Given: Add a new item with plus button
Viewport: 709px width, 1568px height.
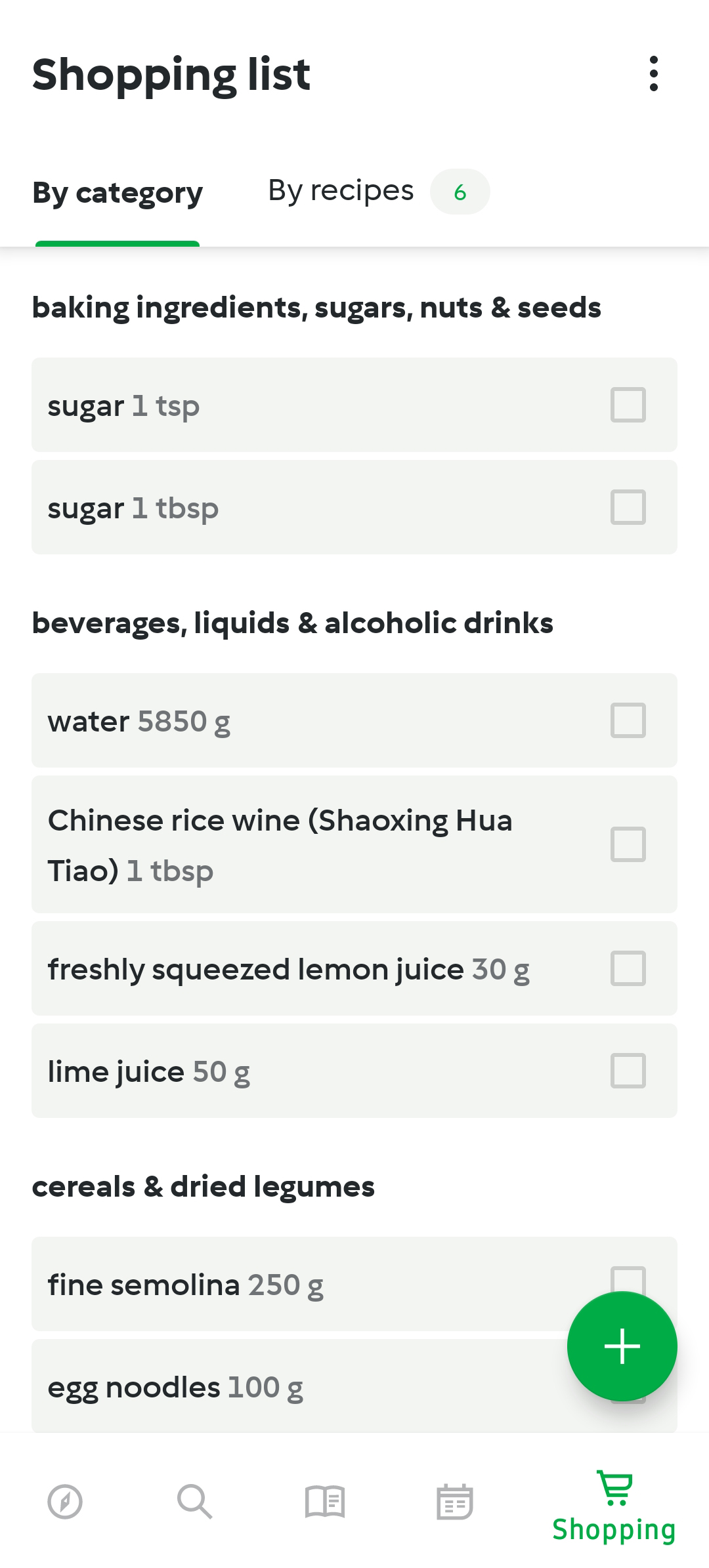Looking at the screenshot, I should (622, 1346).
